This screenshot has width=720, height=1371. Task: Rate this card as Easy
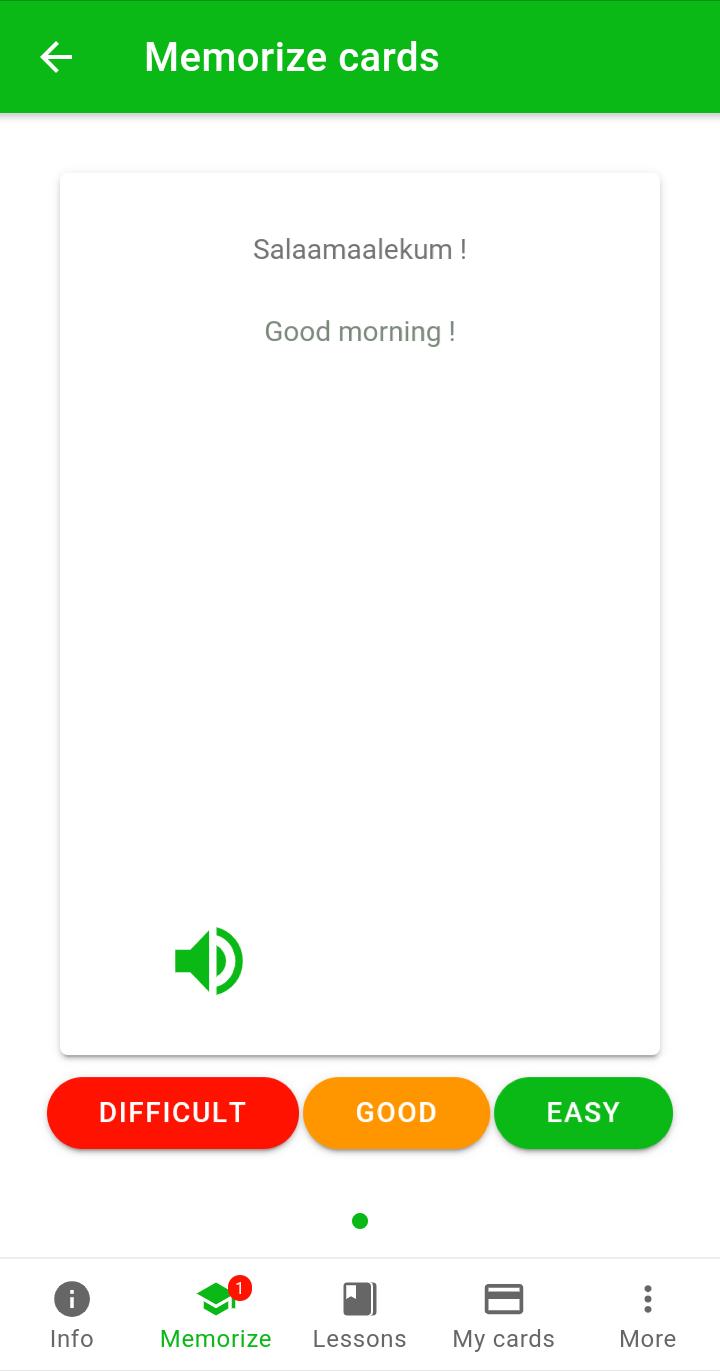583,1112
